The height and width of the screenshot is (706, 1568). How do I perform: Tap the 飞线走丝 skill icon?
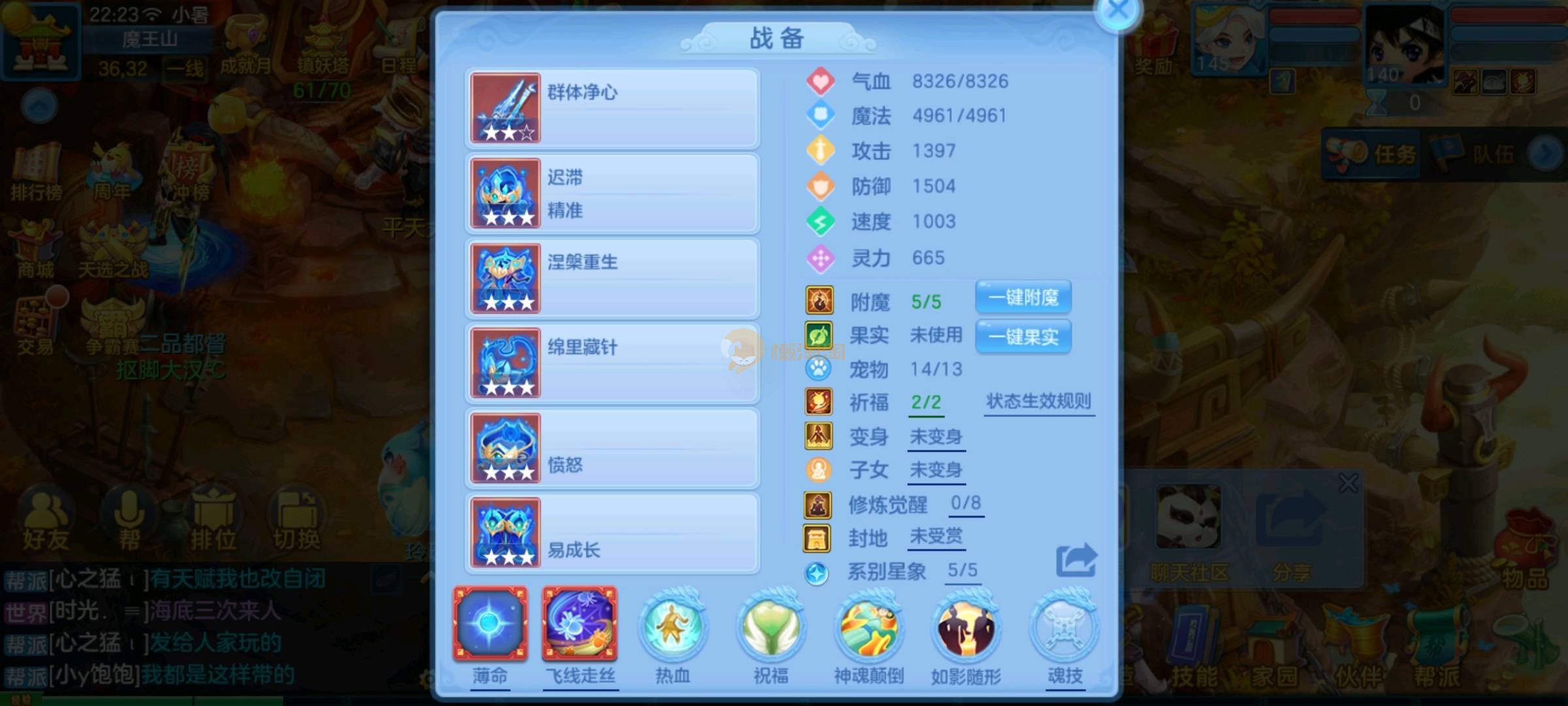coord(580,624)
